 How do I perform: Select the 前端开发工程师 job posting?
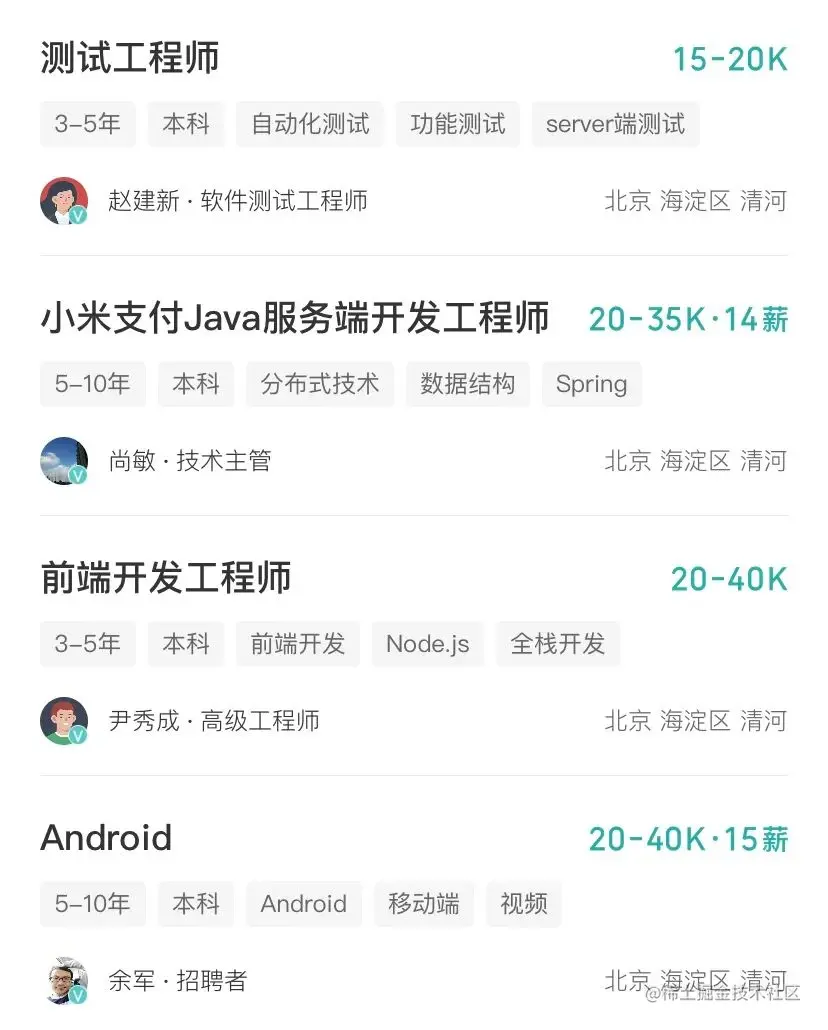pyautogui.click(x=166, y=579)
